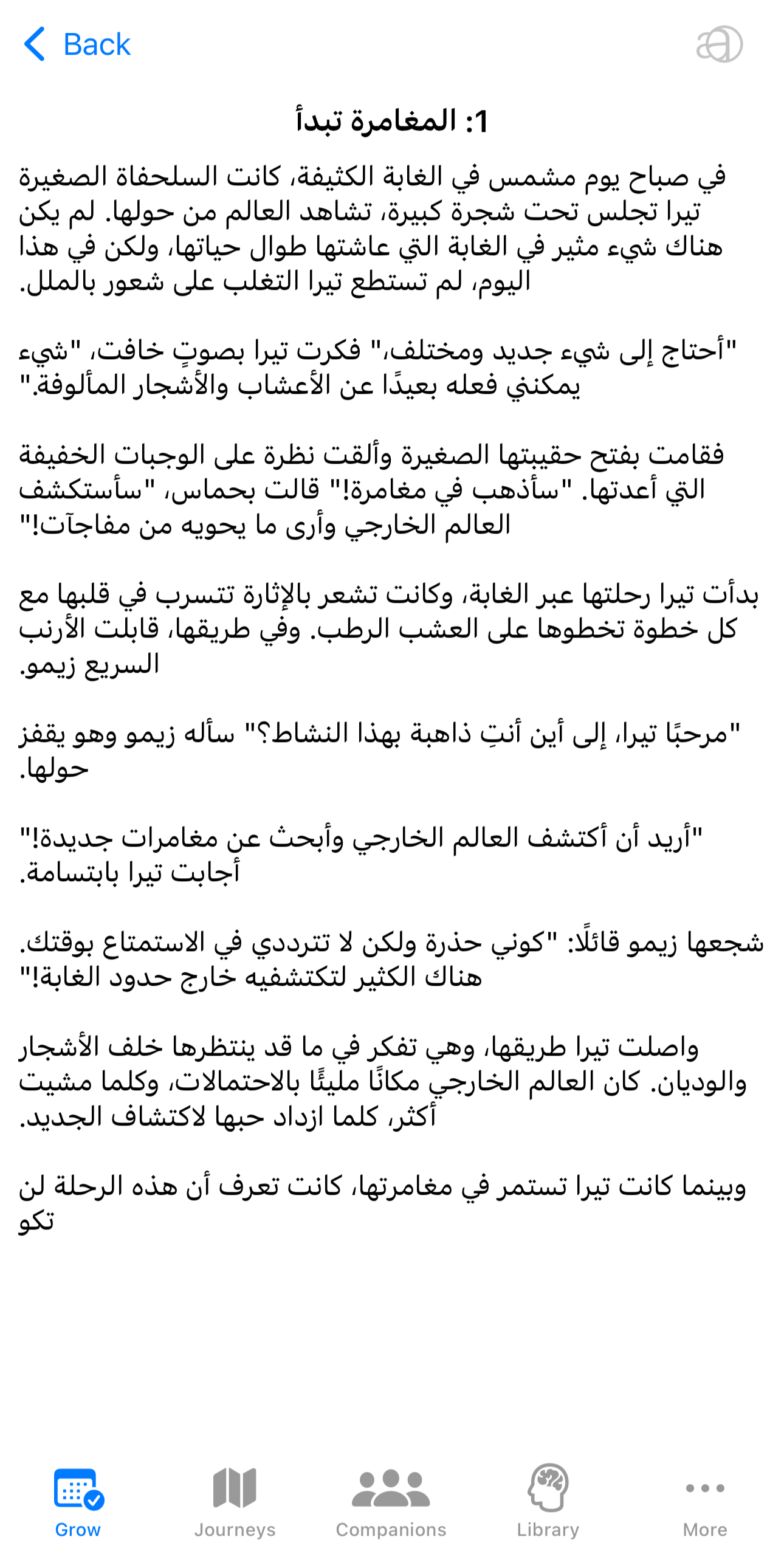Open the Journeys tab
The image size is (784, 1568).
point(235,1502)
